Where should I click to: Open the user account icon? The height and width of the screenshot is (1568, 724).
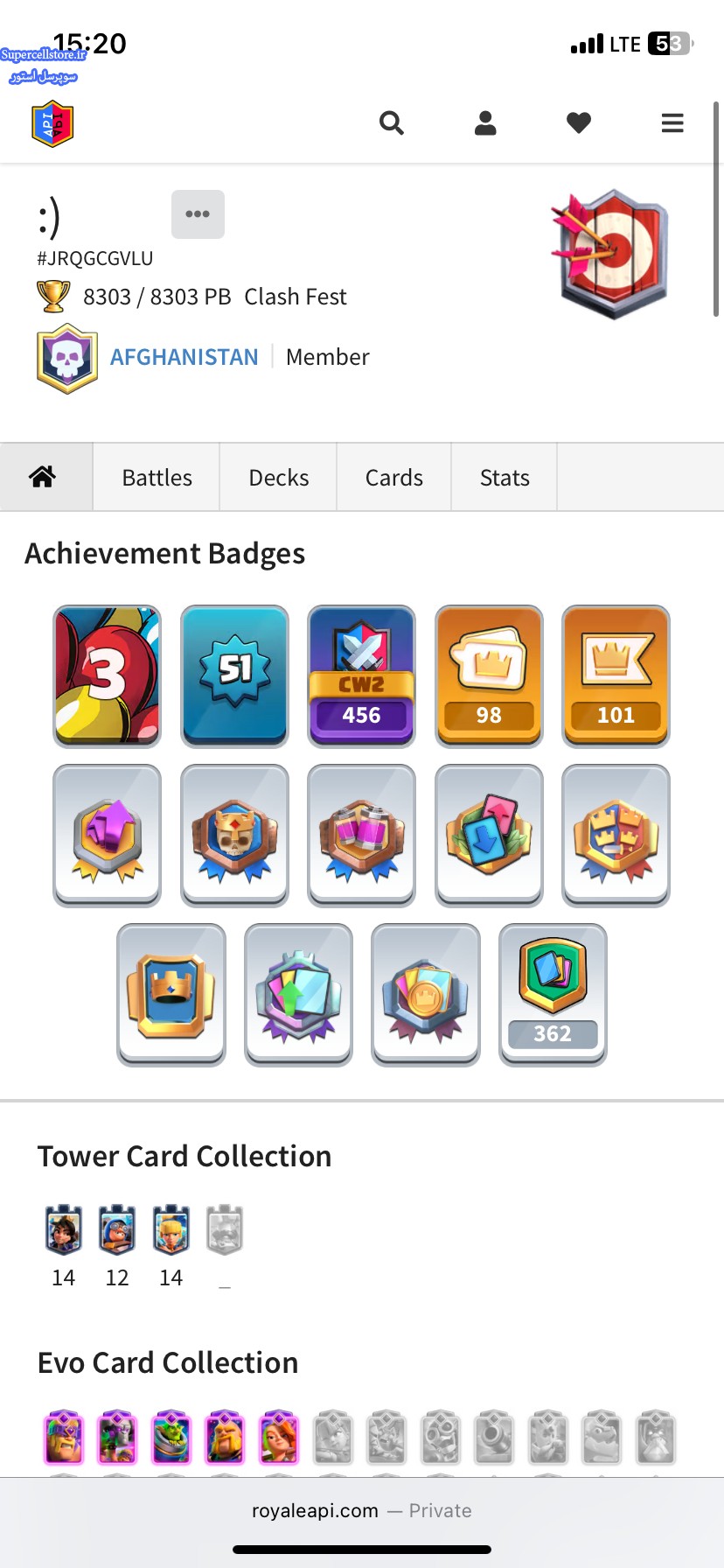[x=485, y=123]
